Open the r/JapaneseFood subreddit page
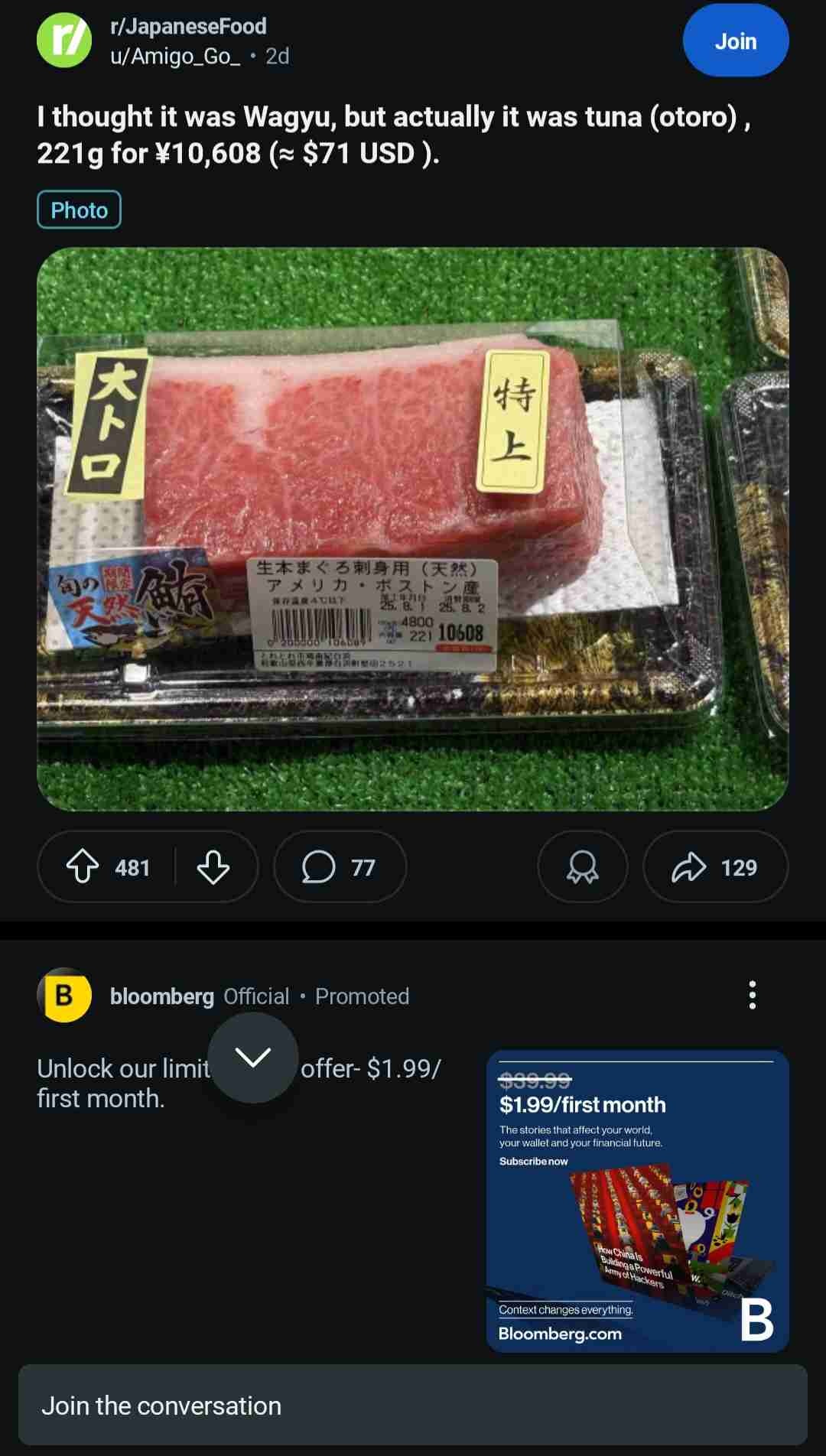This screenshot has width=826, height=1456. point(188,26)
